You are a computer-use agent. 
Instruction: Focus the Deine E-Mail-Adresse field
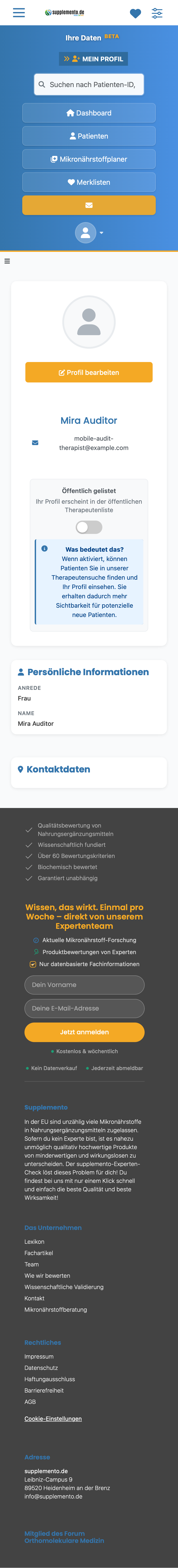point(84,1008)
